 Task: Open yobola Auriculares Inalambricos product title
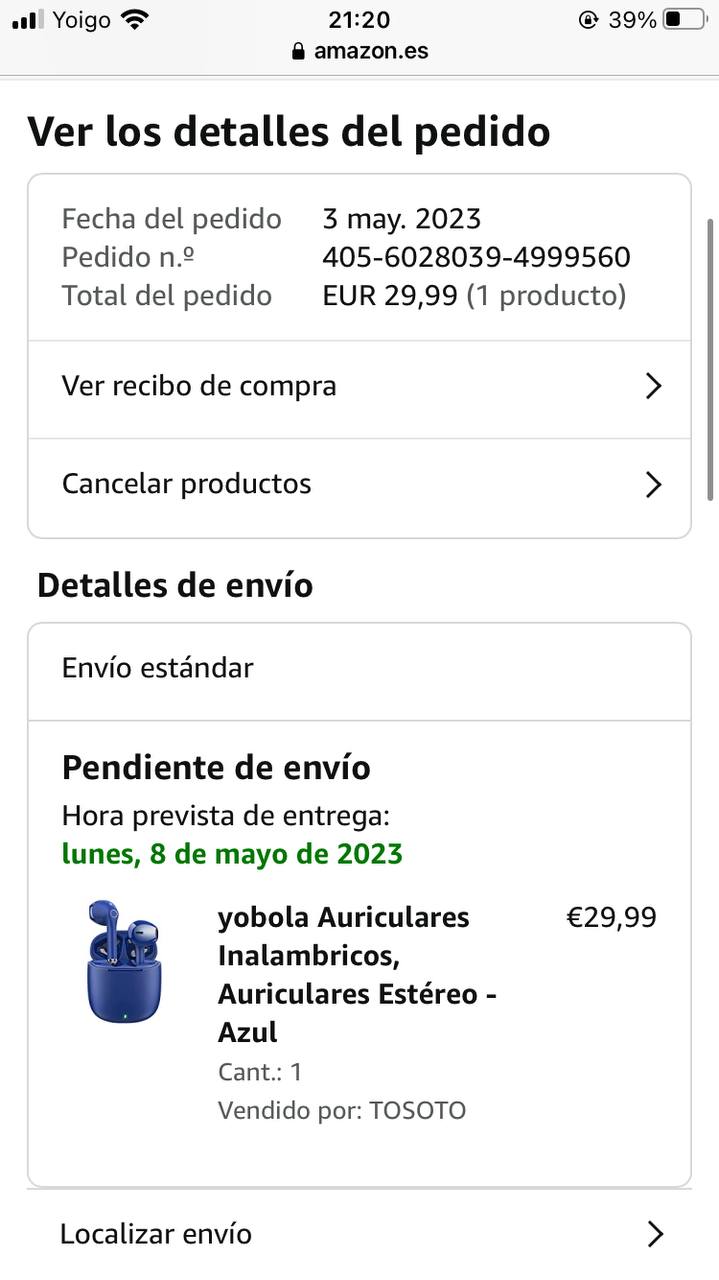[x=356, y=974]
